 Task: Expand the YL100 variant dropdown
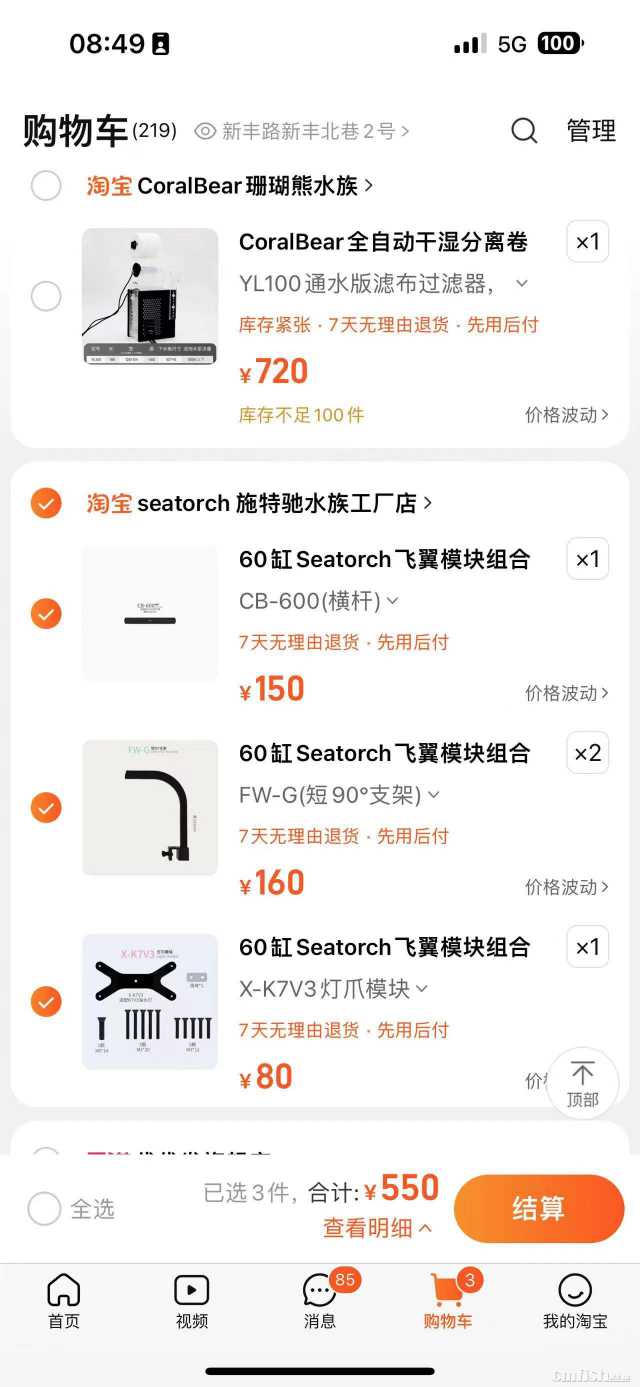[521, 284]
